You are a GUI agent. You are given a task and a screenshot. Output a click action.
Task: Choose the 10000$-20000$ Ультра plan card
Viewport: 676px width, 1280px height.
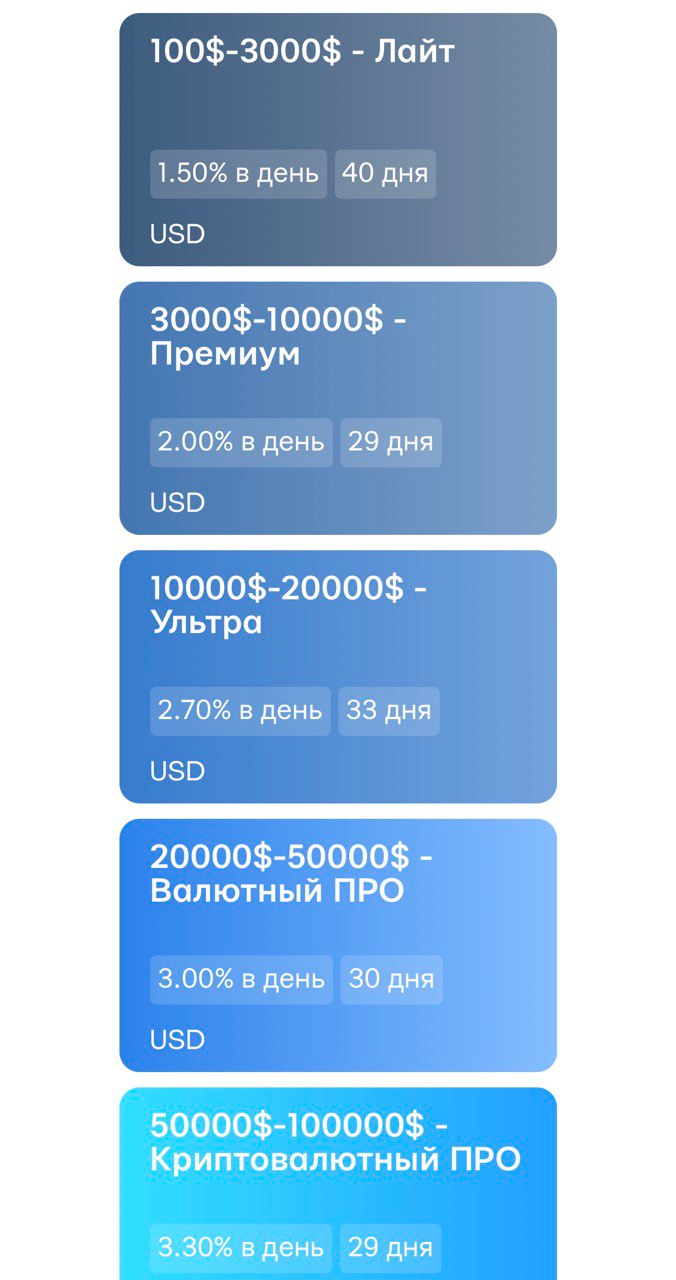pos(337,676)
